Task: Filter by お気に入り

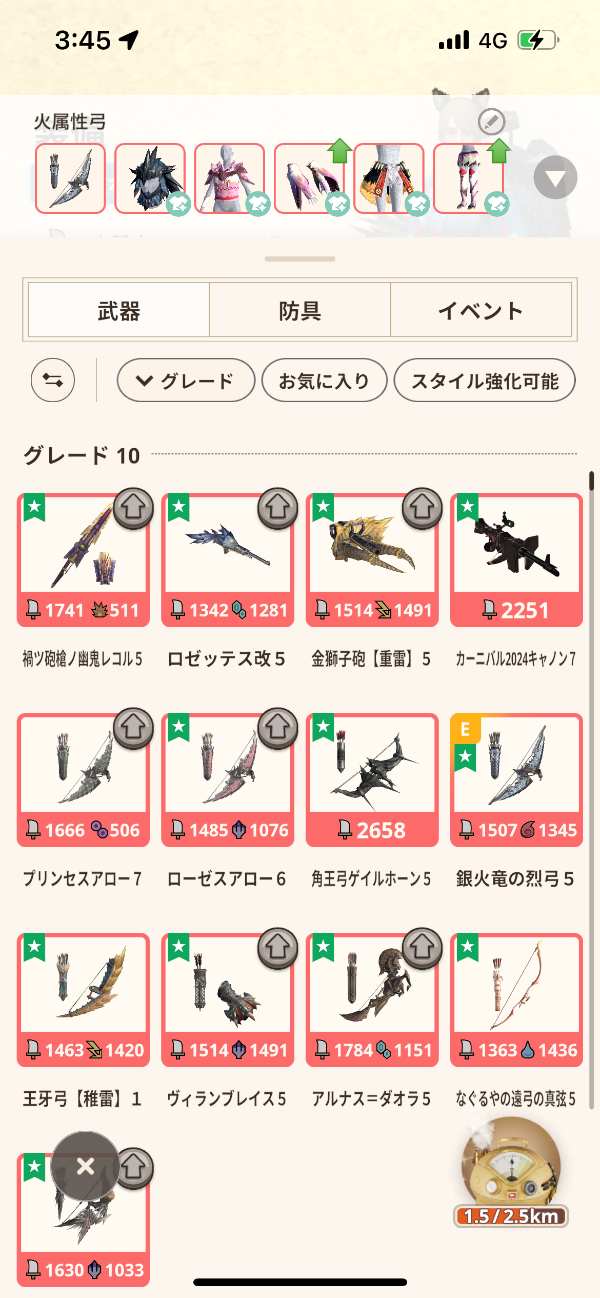Action: [x=323, y=381]
